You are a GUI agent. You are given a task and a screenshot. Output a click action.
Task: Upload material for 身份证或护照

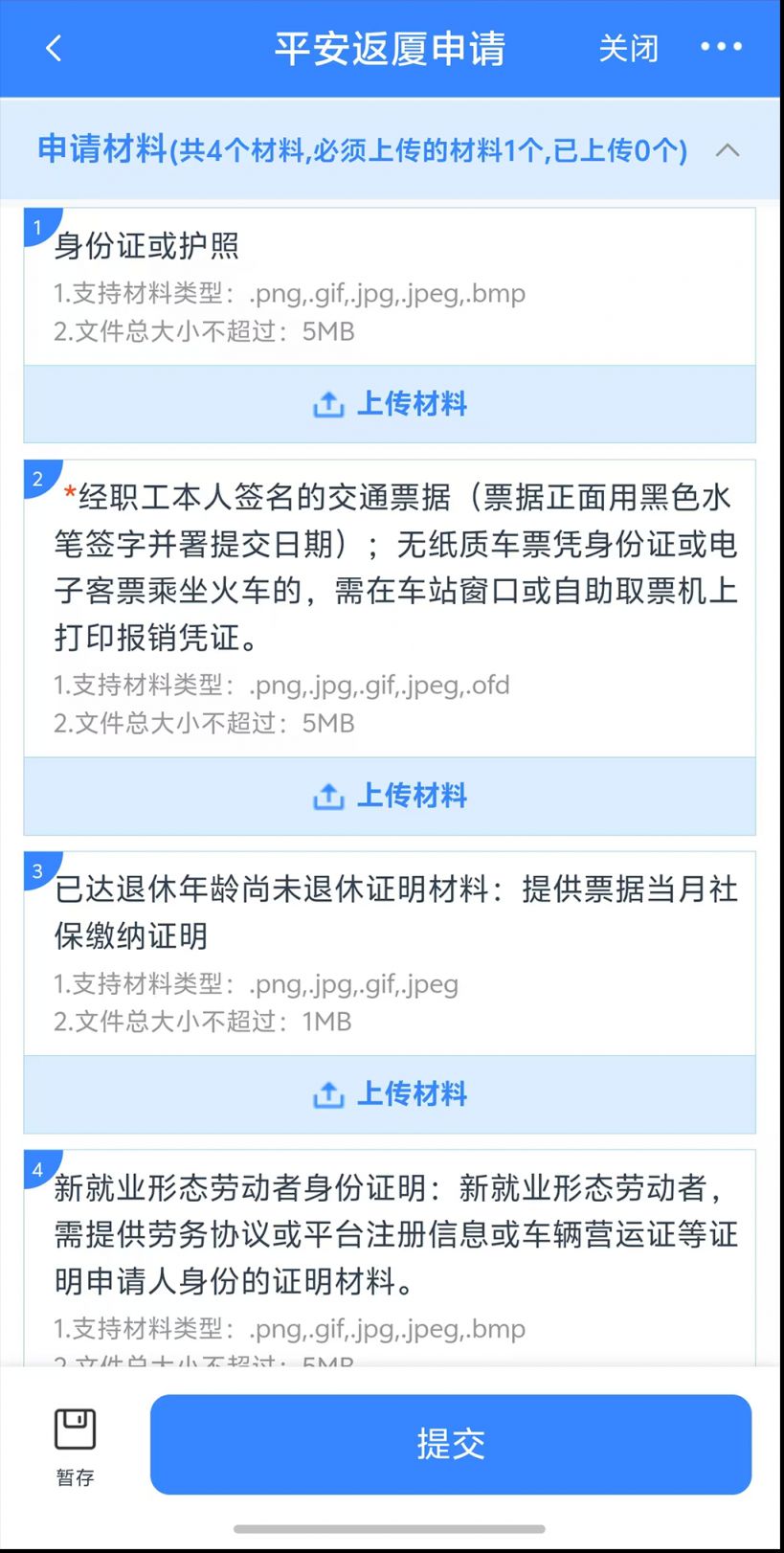coord(390,404)
